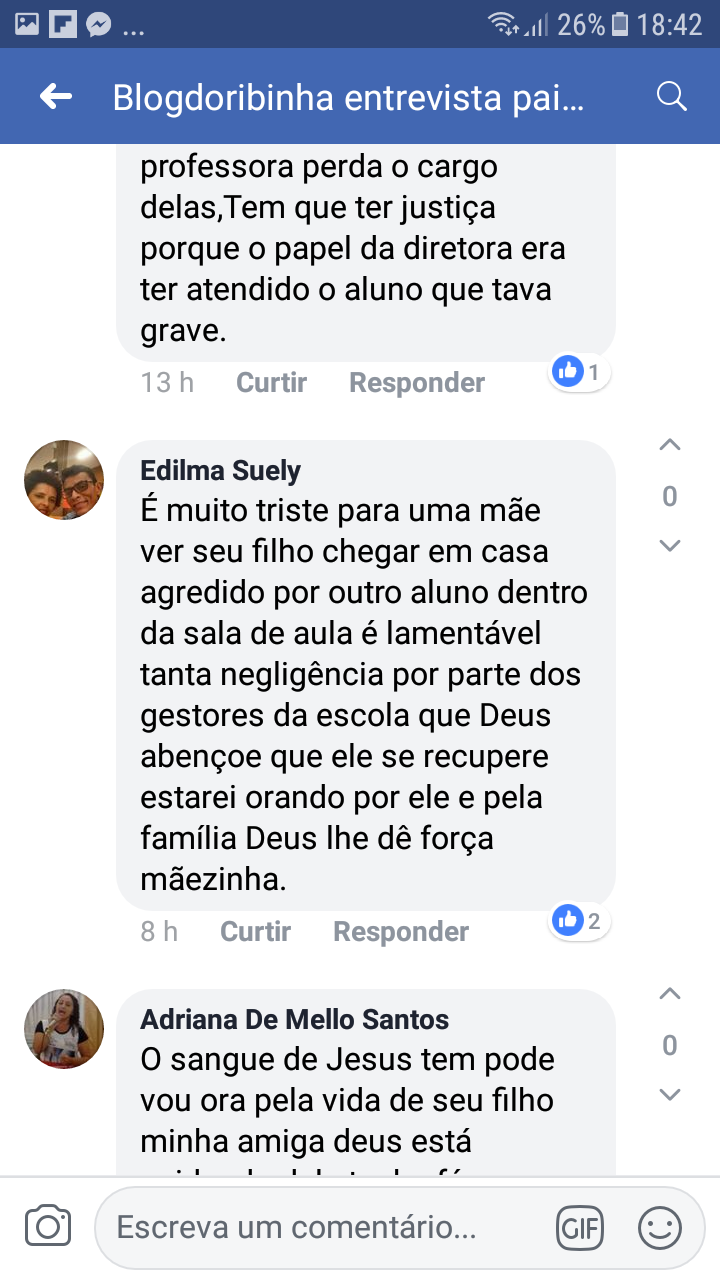This screenshot has height=1280, width=720.
Task: Open Edilma Suely's profile picture
Action: pyautogui.click(x=64, y=480)
